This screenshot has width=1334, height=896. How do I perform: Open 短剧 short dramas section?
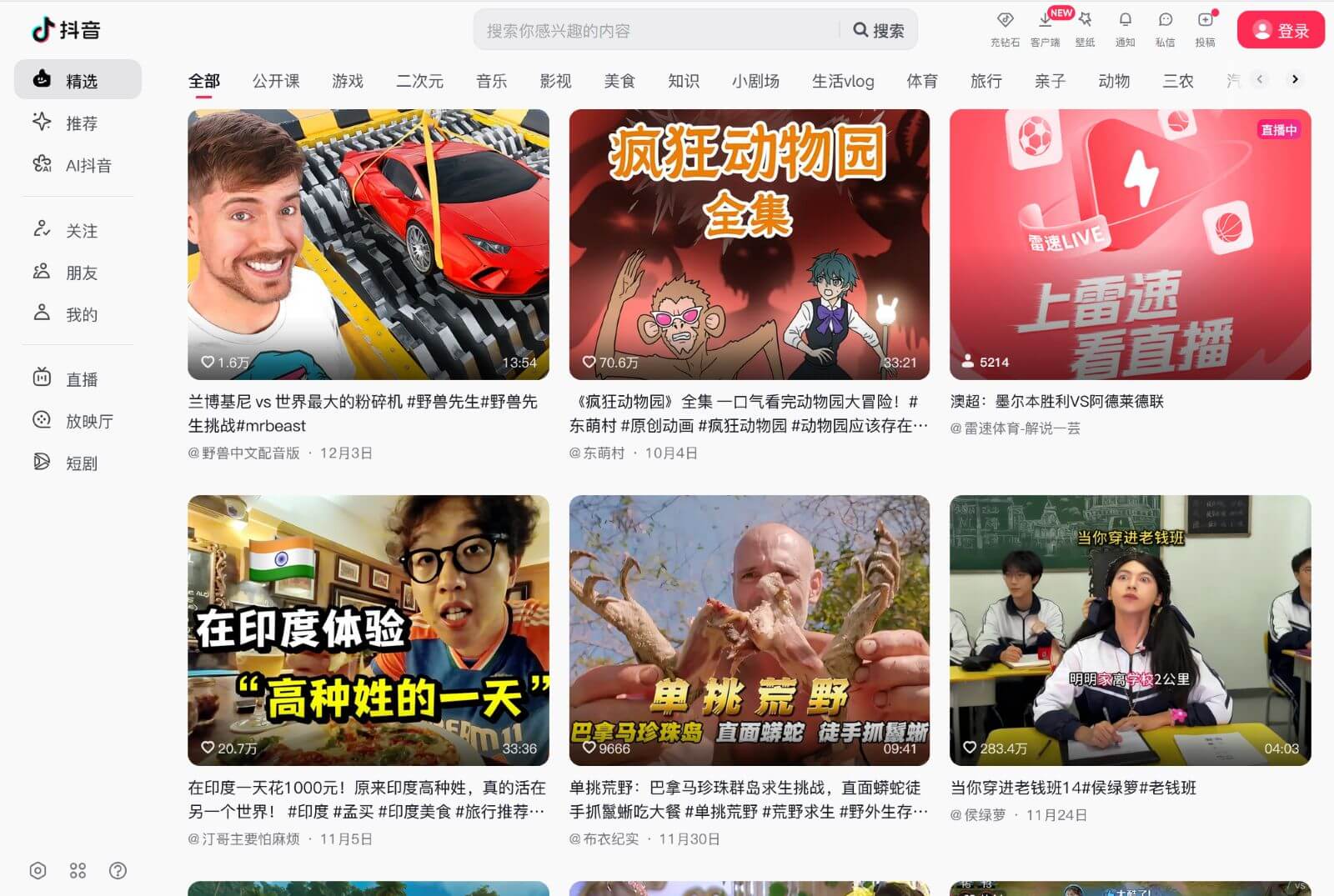point(81,463)
